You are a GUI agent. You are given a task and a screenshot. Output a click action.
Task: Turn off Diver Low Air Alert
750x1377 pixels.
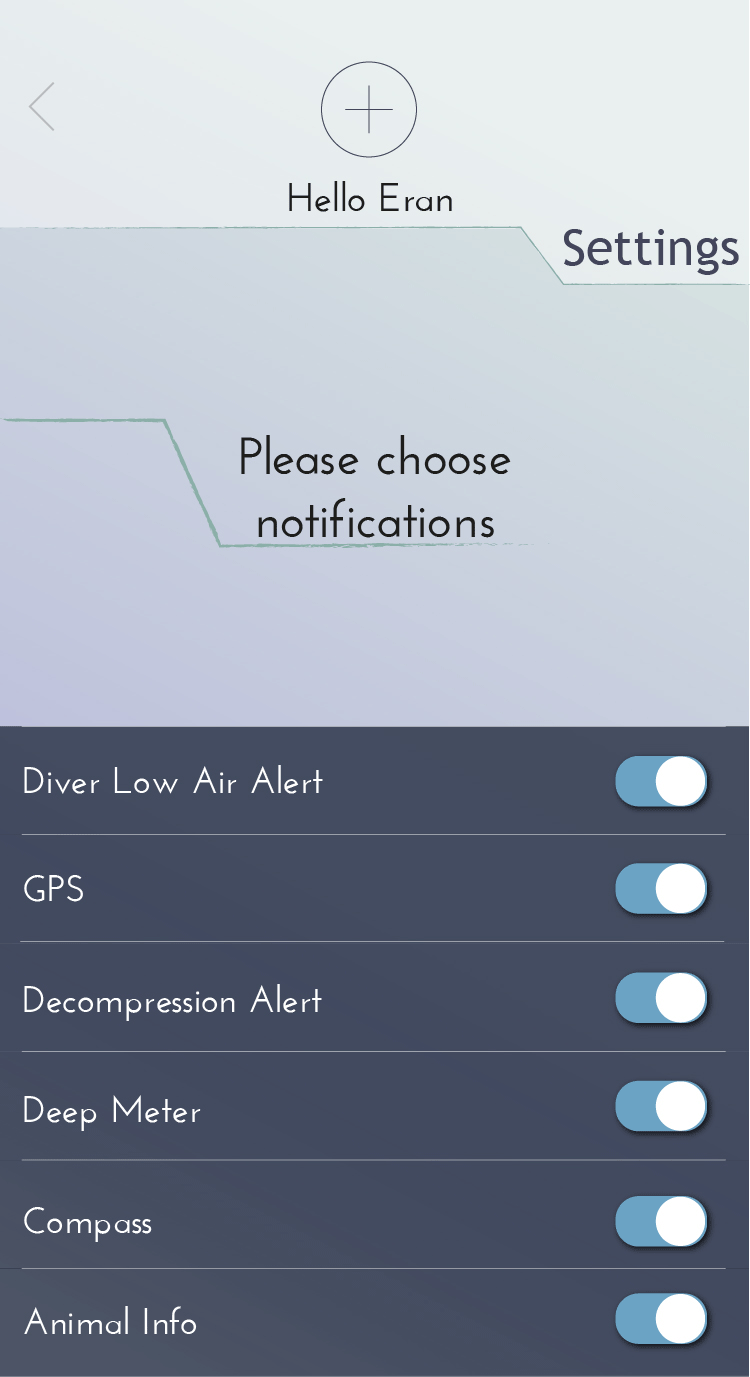point(661,782)
